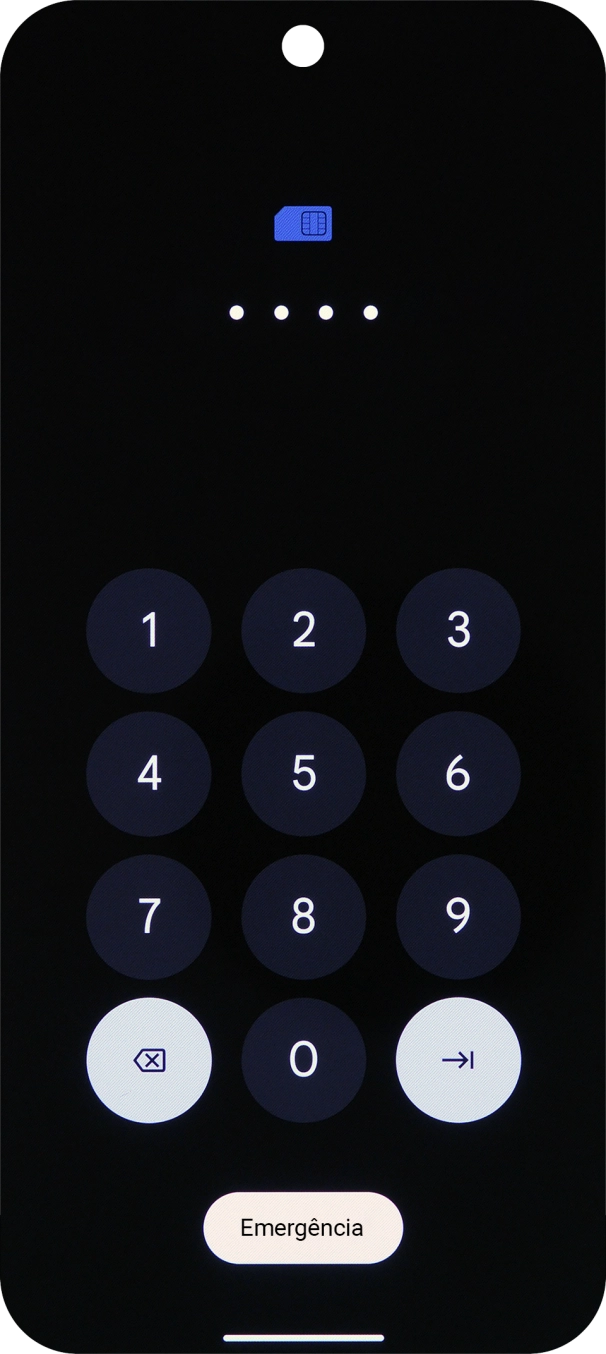606x1354 pixels.
Task: Delete the last PIN digit with backspace
Action: point(149,1060)
